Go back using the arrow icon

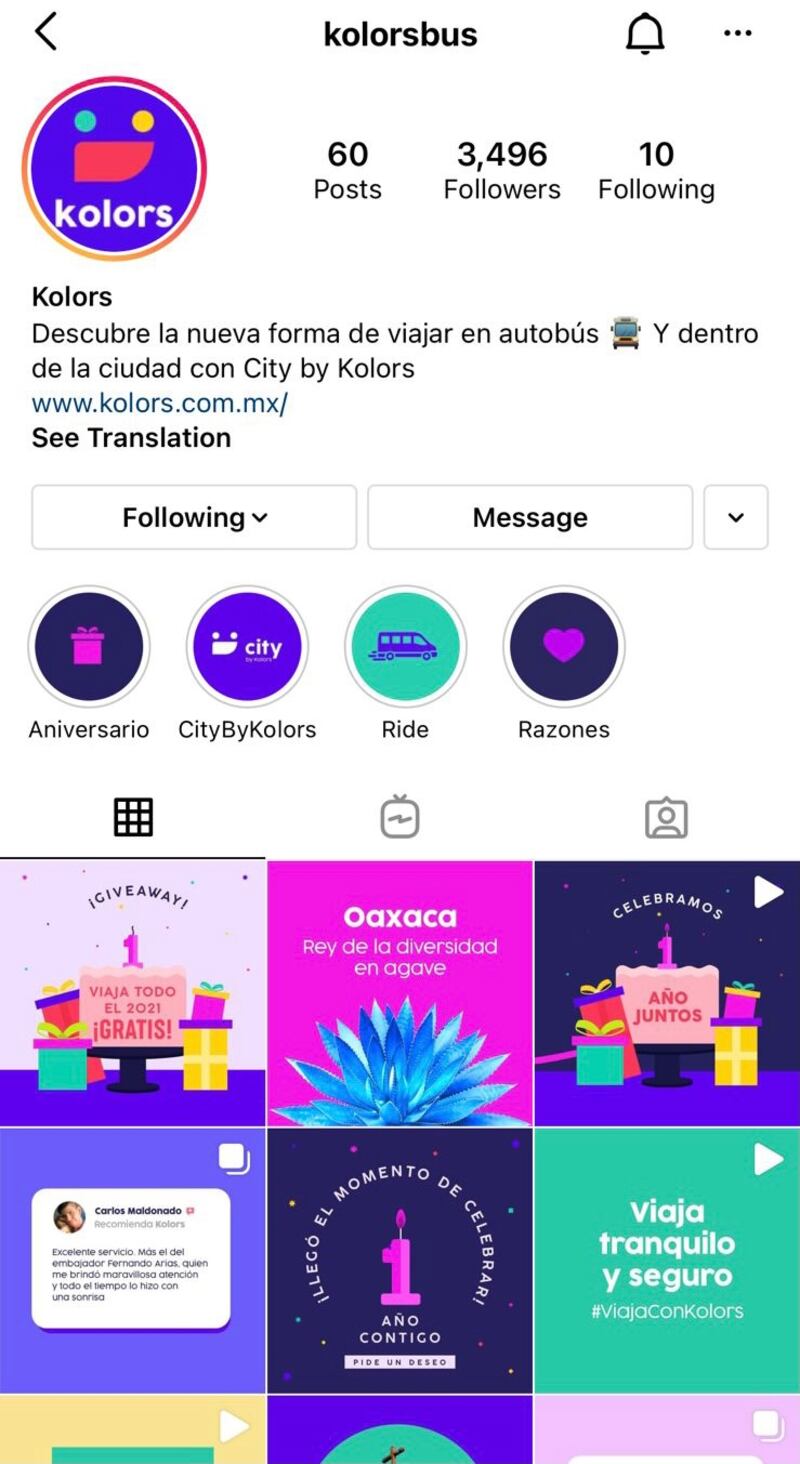click(x=46, y=33)
